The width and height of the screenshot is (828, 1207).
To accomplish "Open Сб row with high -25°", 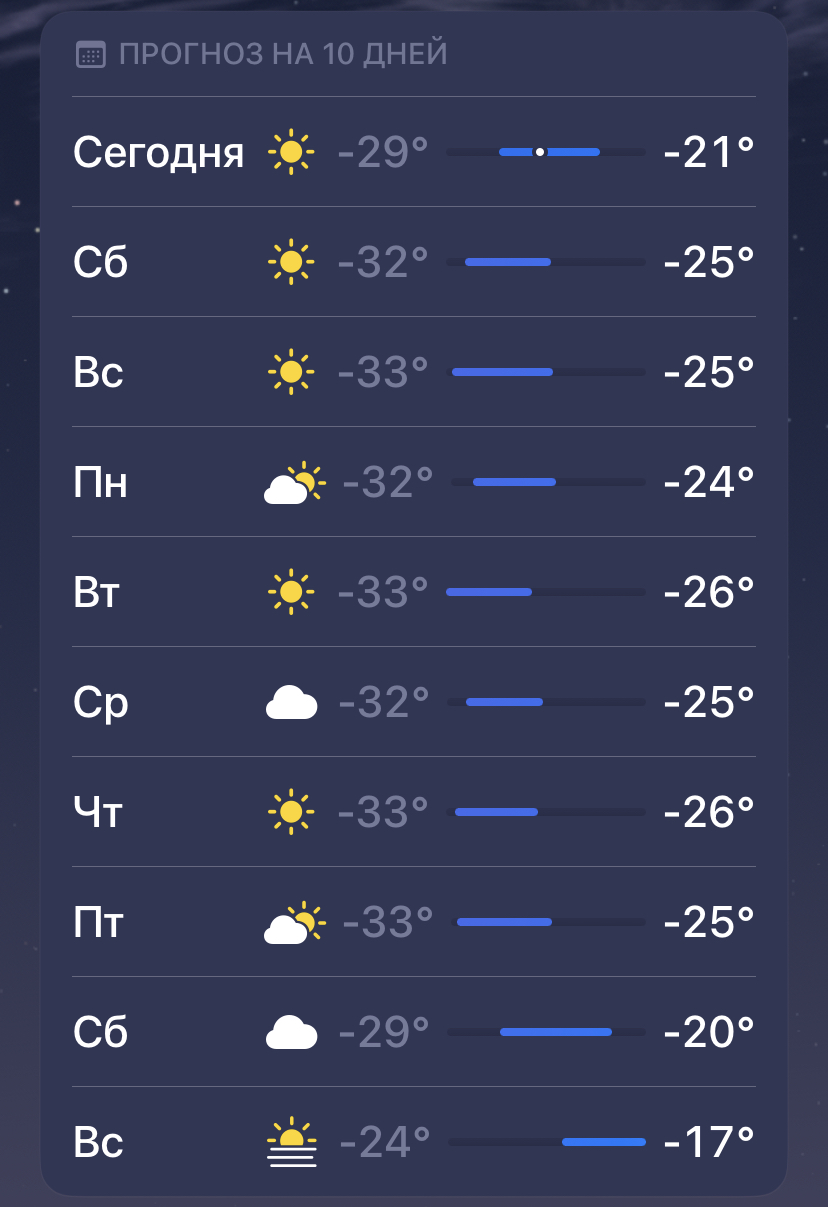I will pyautogui.click(x=413, y=262).
